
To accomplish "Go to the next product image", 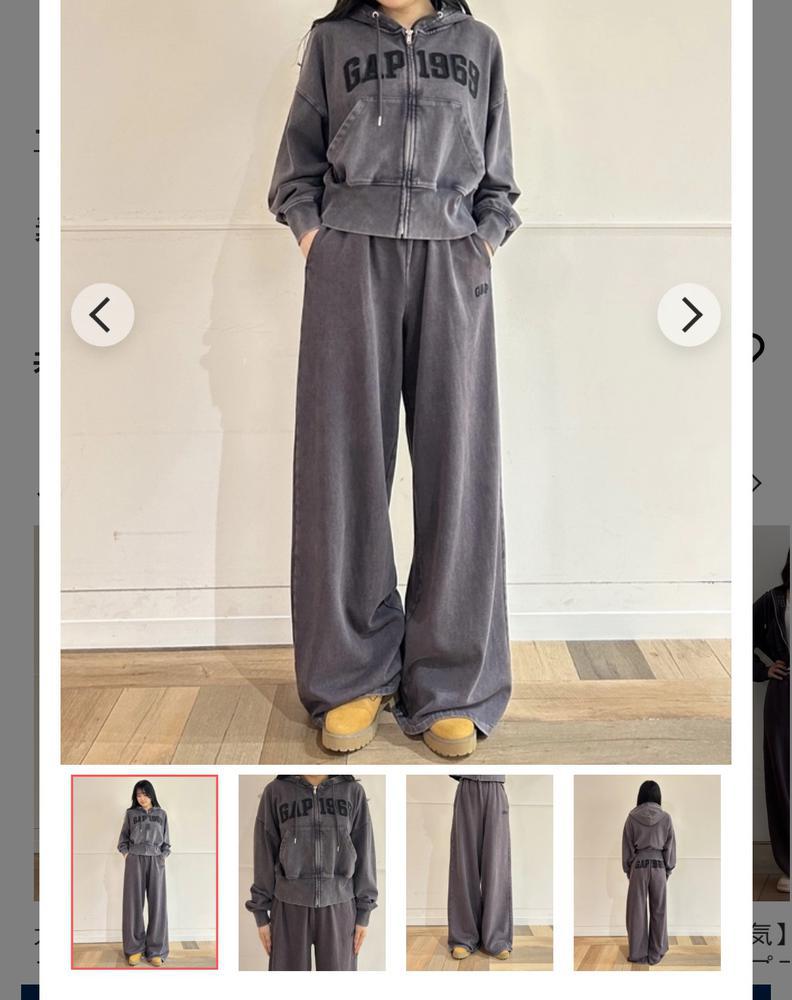I will pos(689,315).
